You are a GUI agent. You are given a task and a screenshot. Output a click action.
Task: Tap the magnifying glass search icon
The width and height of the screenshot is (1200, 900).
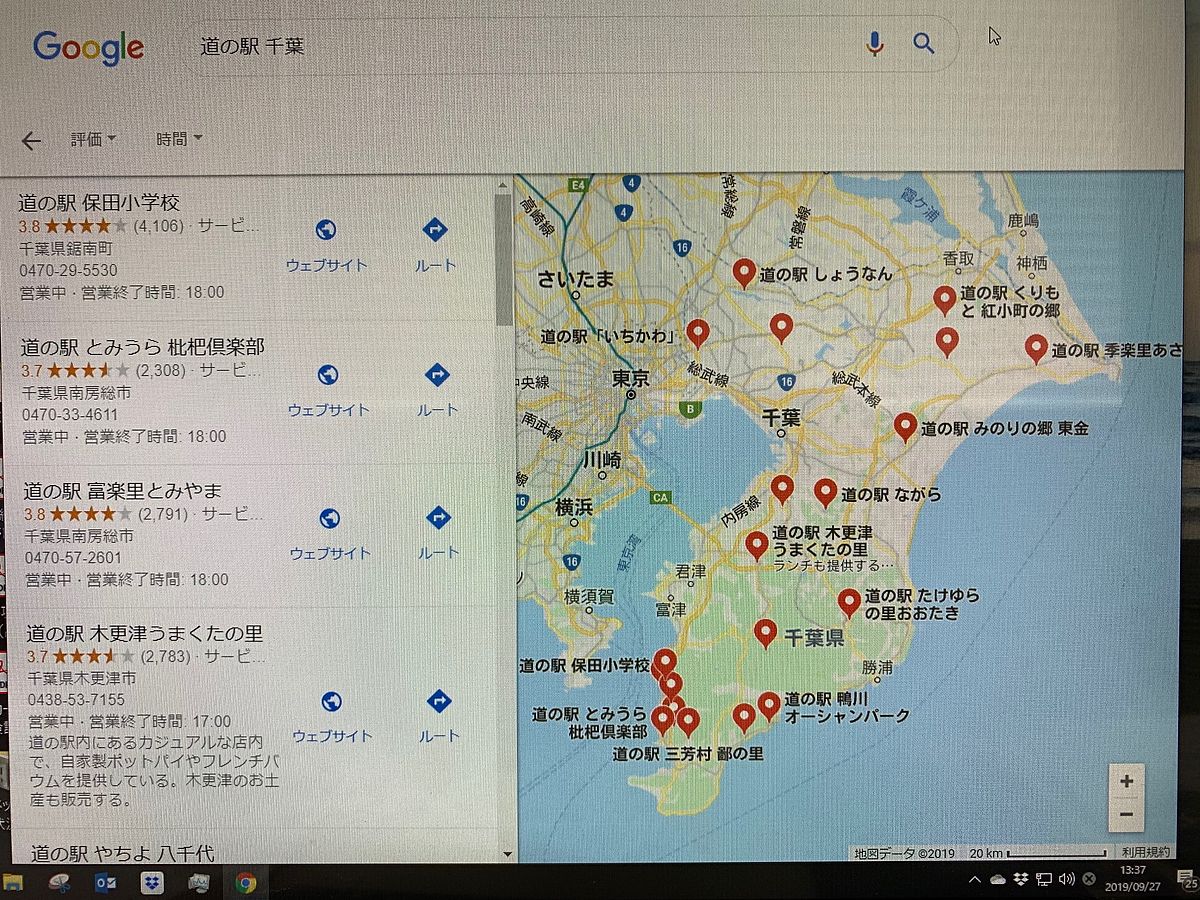pyautogui.click(x=923, y=43)
